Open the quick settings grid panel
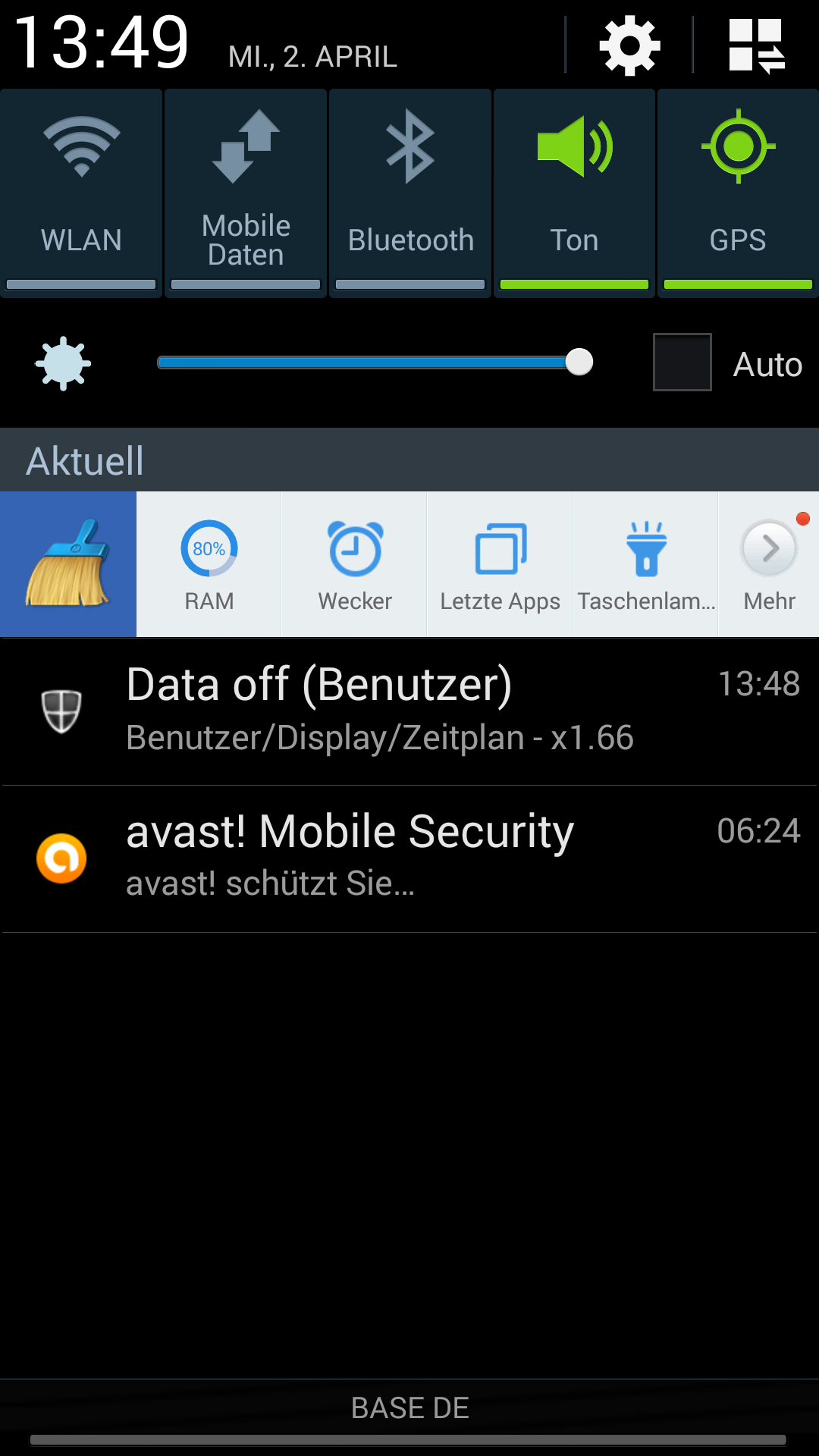This screenshot has height=1456, width=819. tap(757, 46)
